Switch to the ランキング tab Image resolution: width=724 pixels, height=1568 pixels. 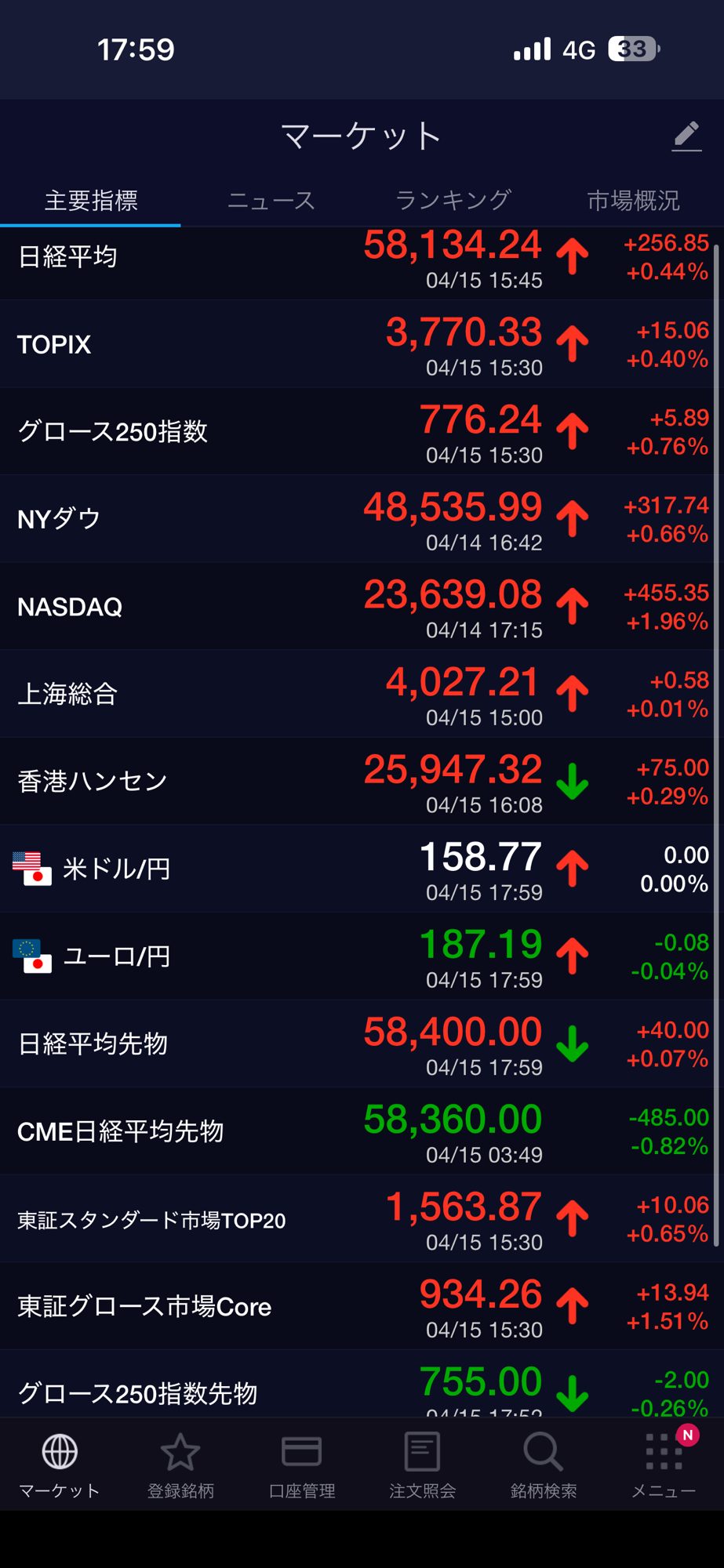[x=453, y=201]
